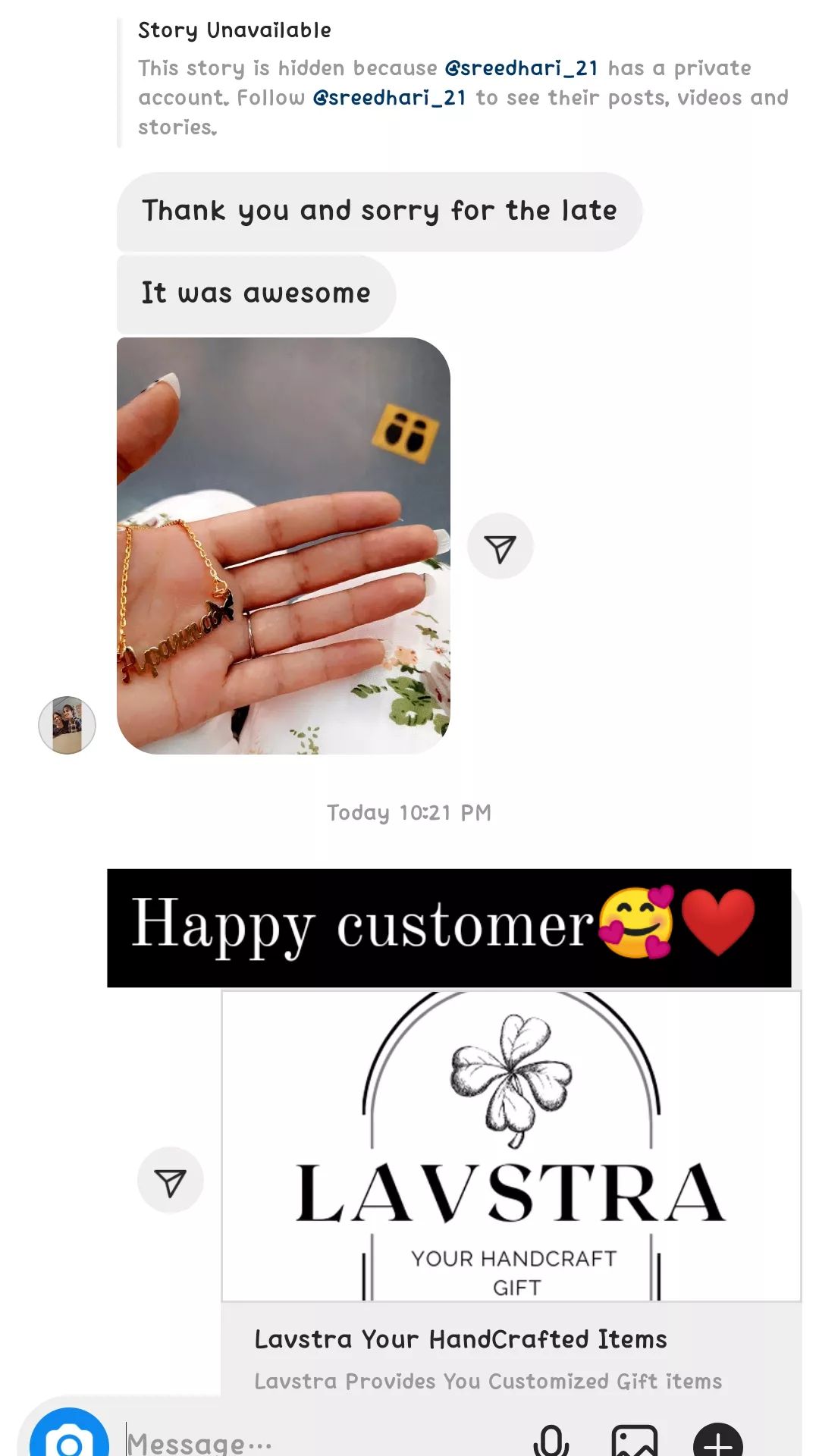The width and height of the screenshot is (819, 1456).
Task: Open the @sreedhari_21 mention after 'because'
Action: 521,68
